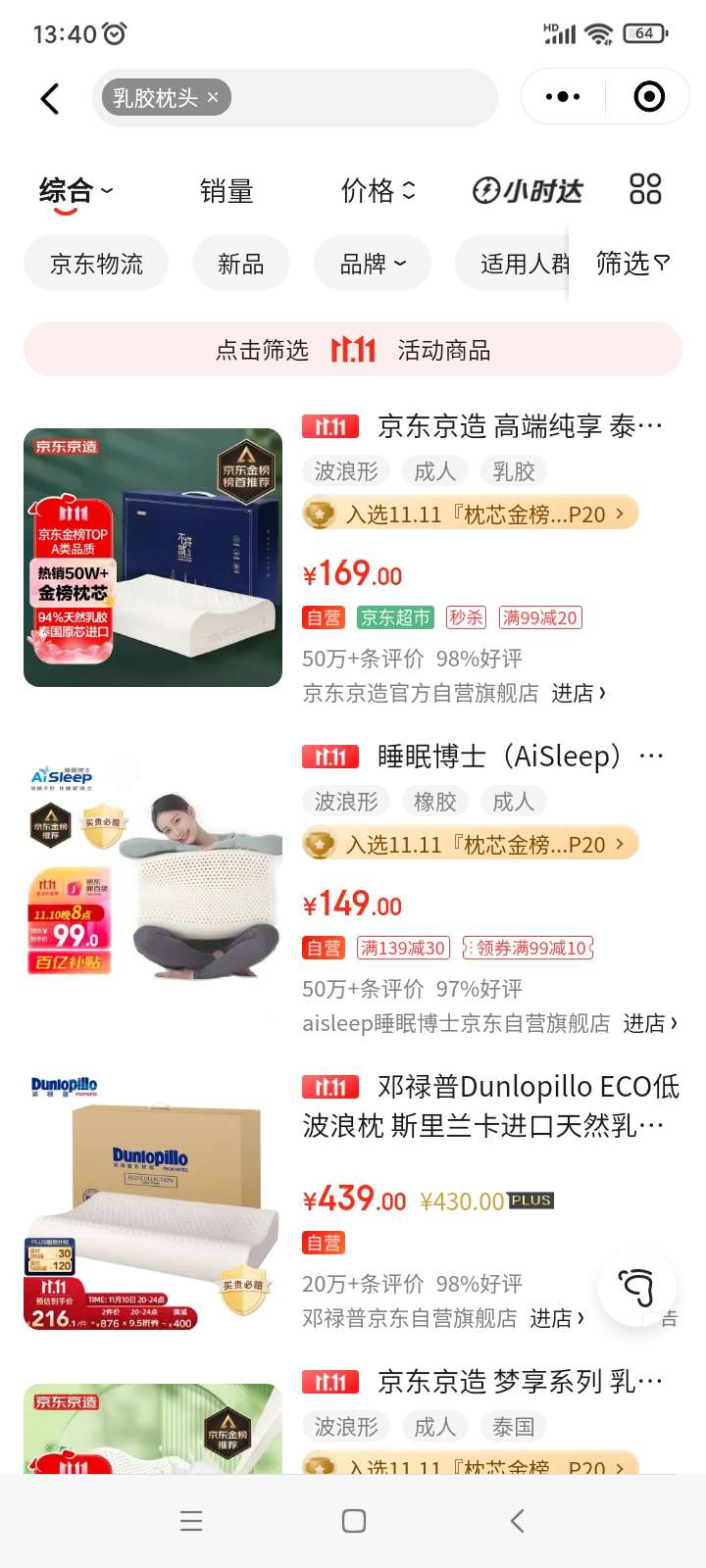Remove the 乳胶枕头 search keyword
This screenshot has height=1568, width=706.
[x=213, y=97]
